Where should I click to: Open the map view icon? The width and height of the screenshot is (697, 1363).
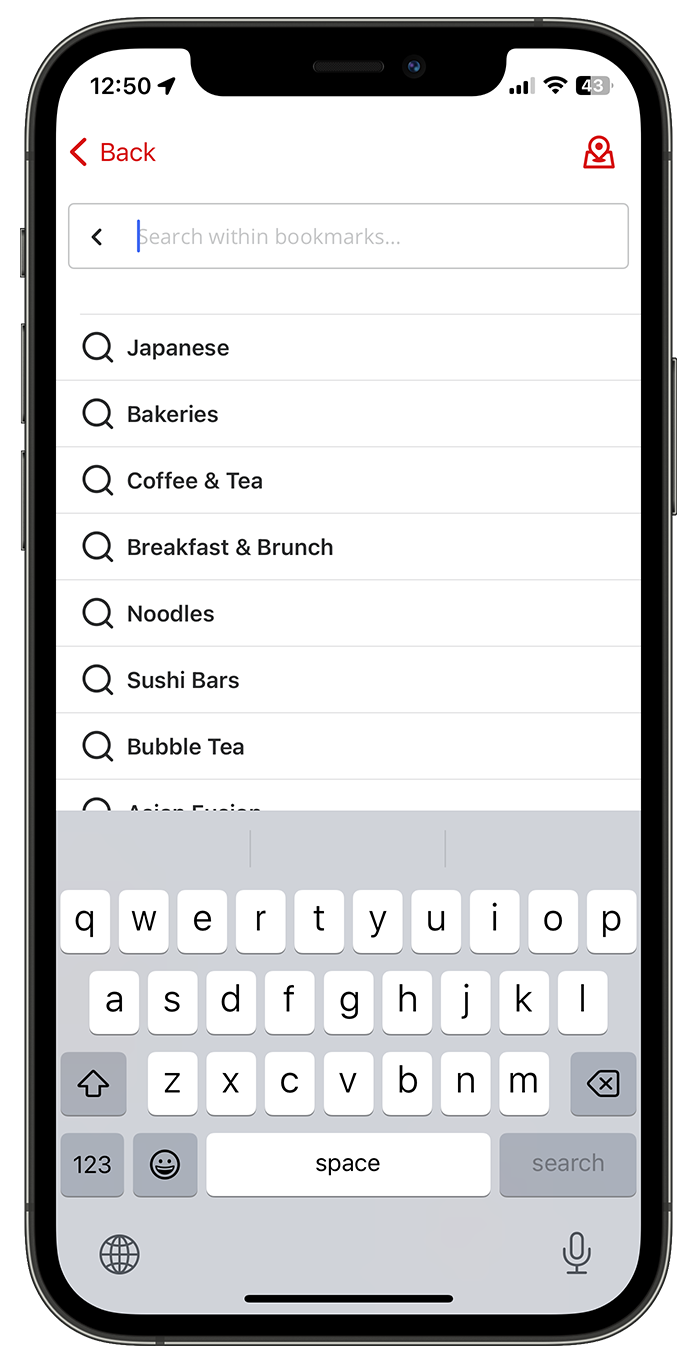pyautogui.click(x=598, y=153)
